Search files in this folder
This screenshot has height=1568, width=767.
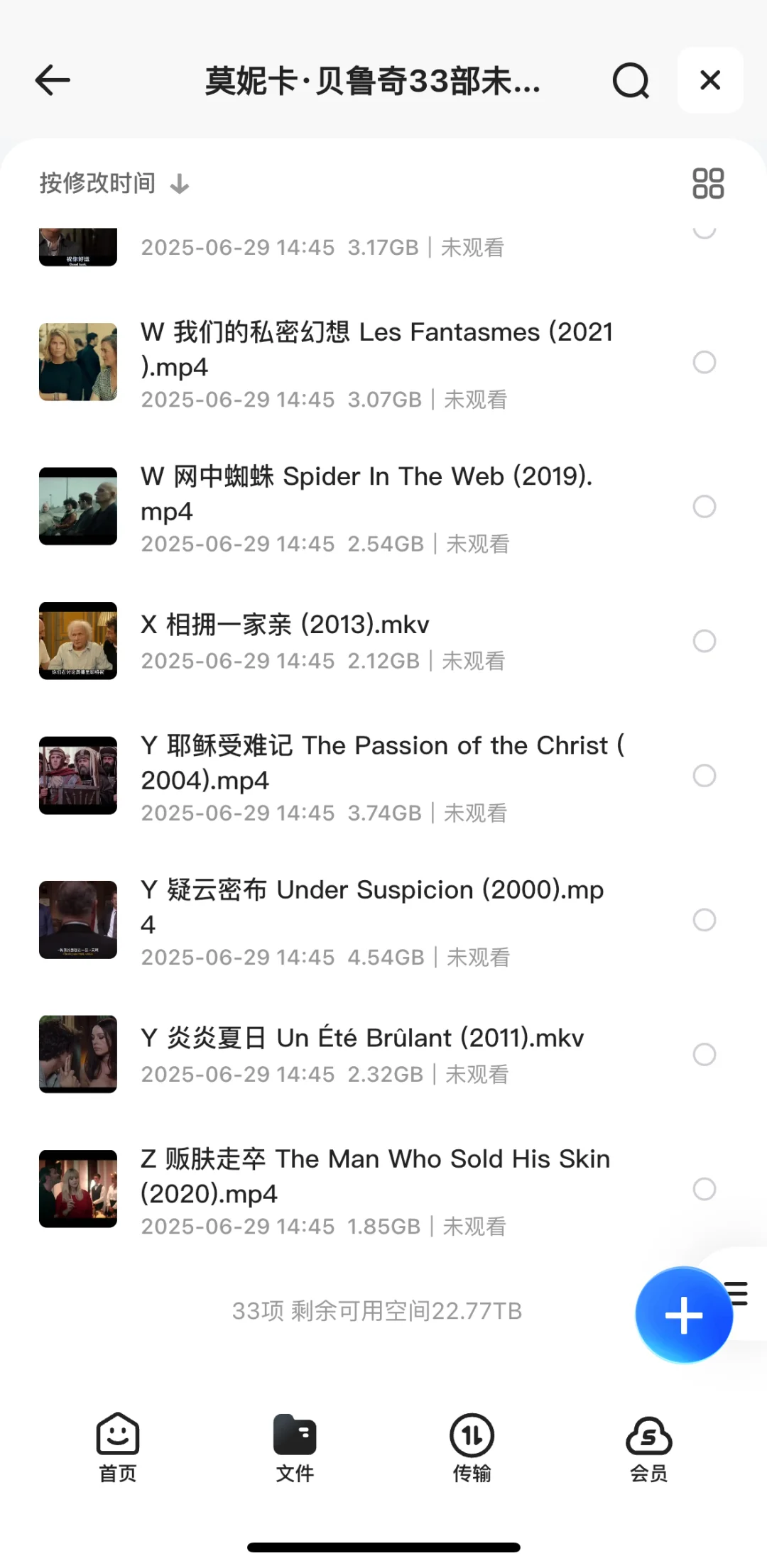point(631,80)
